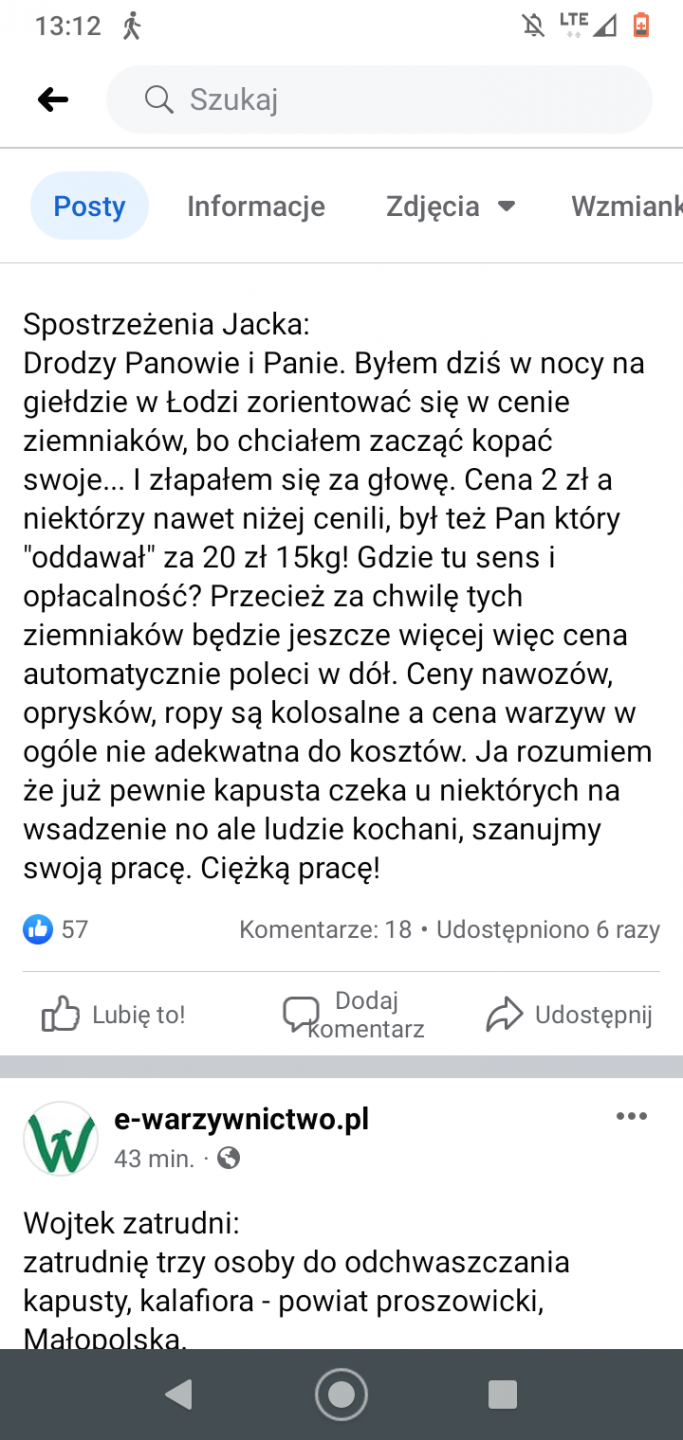The width and height of the screenshot is (683, 1440).
Task: Share the post via Udostępnij
Action: (569, 1015)
